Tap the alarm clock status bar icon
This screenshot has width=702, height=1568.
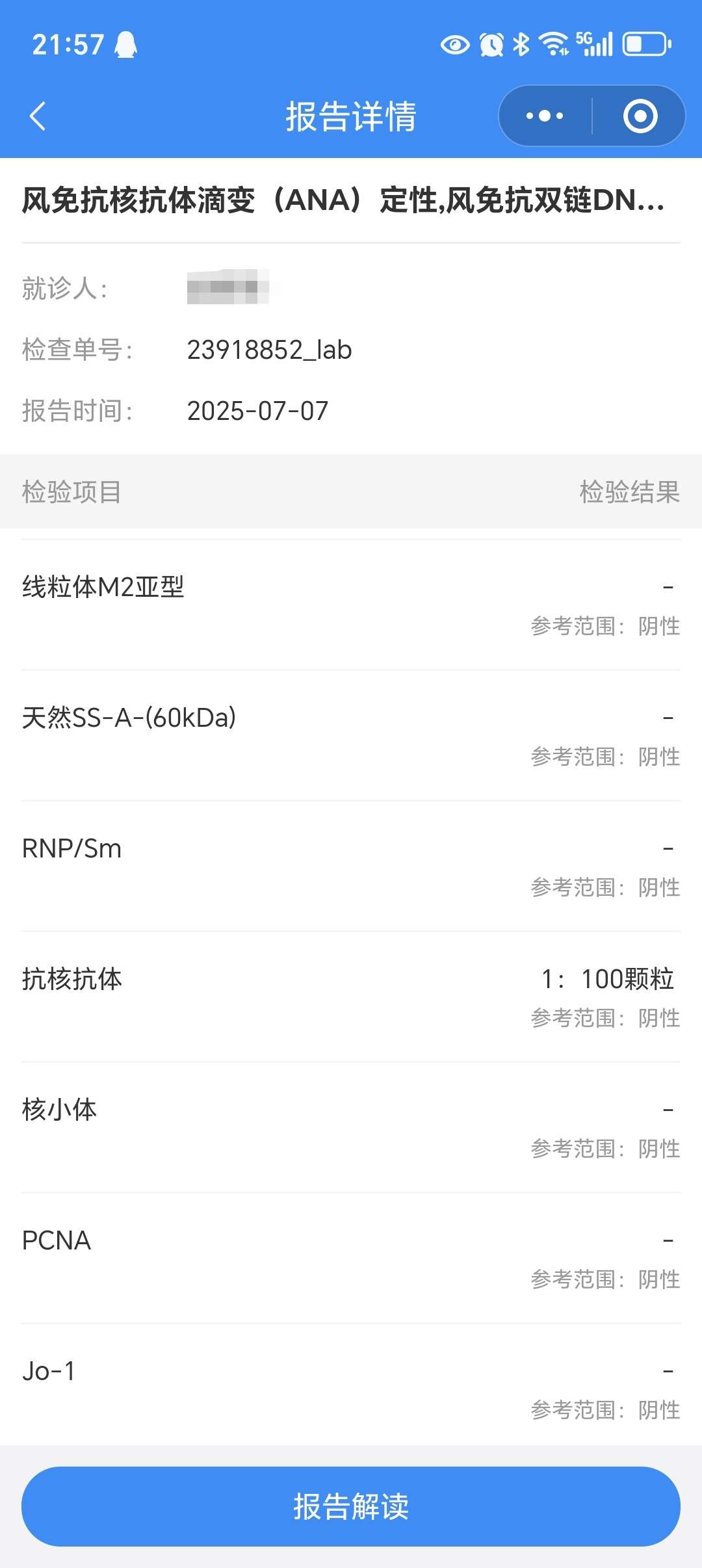[x=491, y=44]
